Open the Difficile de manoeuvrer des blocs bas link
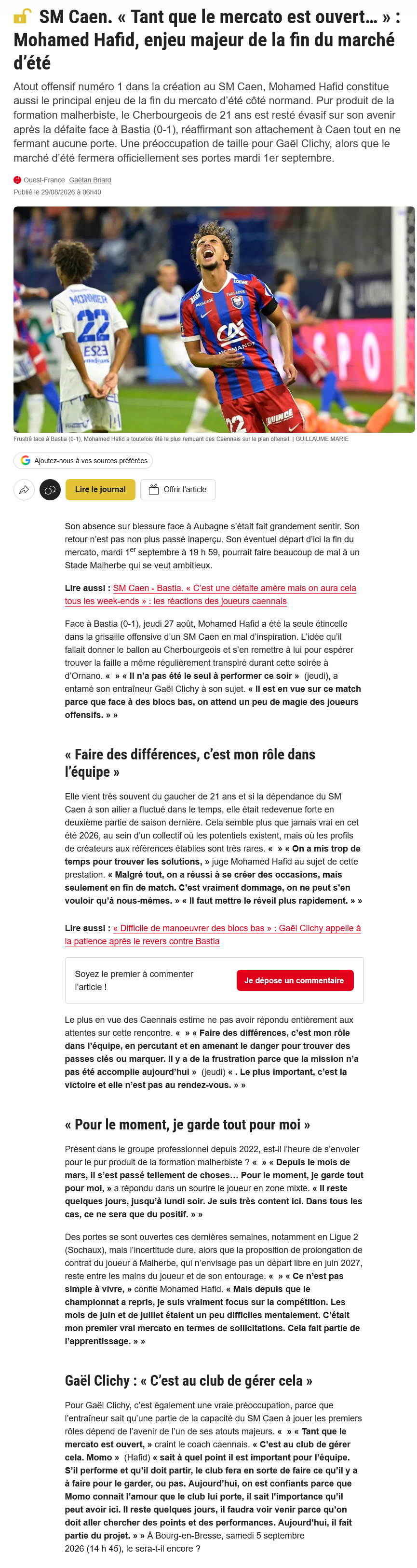The image size is (417, 1568). 213,935
